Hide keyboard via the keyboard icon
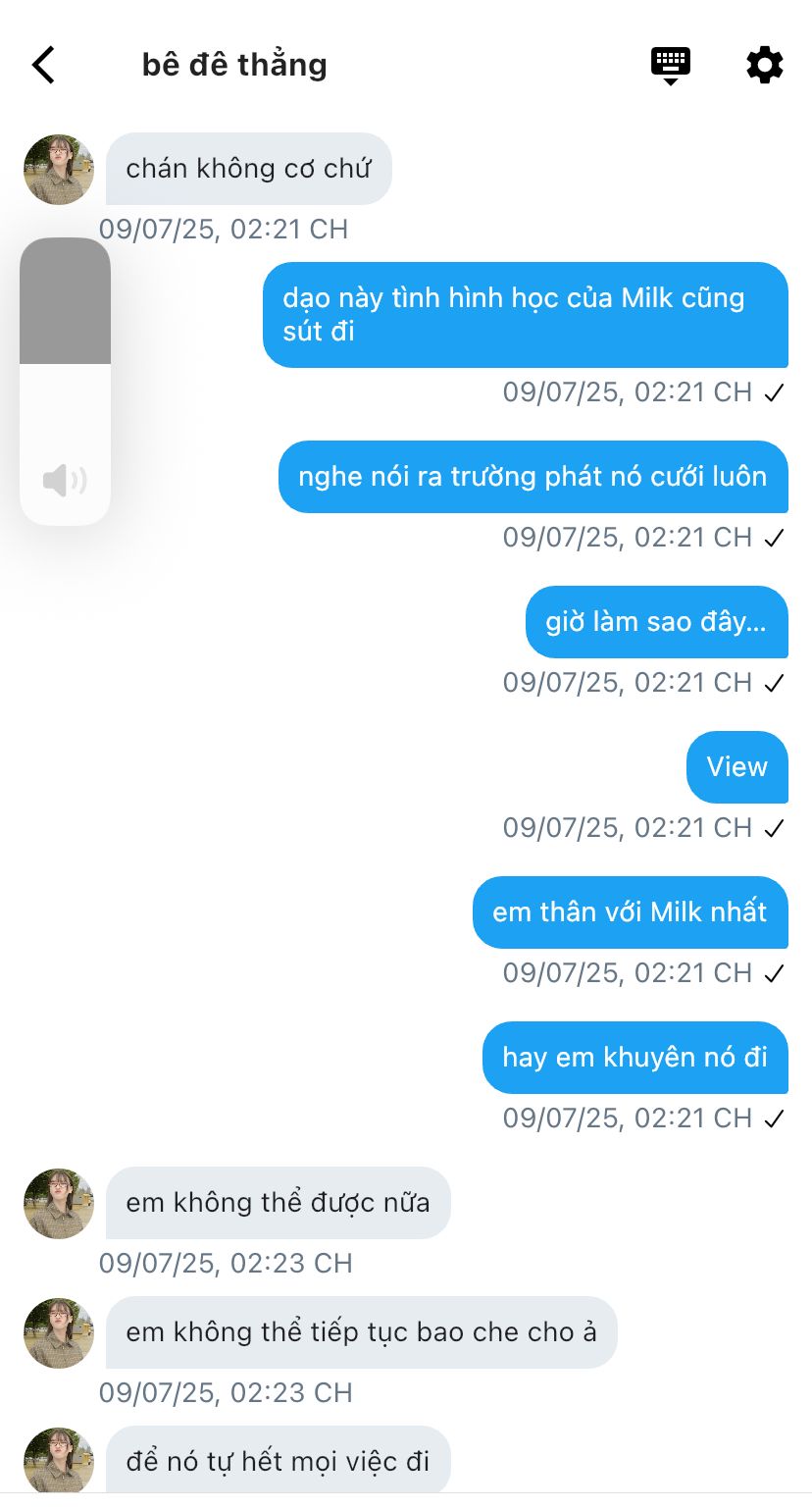 pos(671,66)
